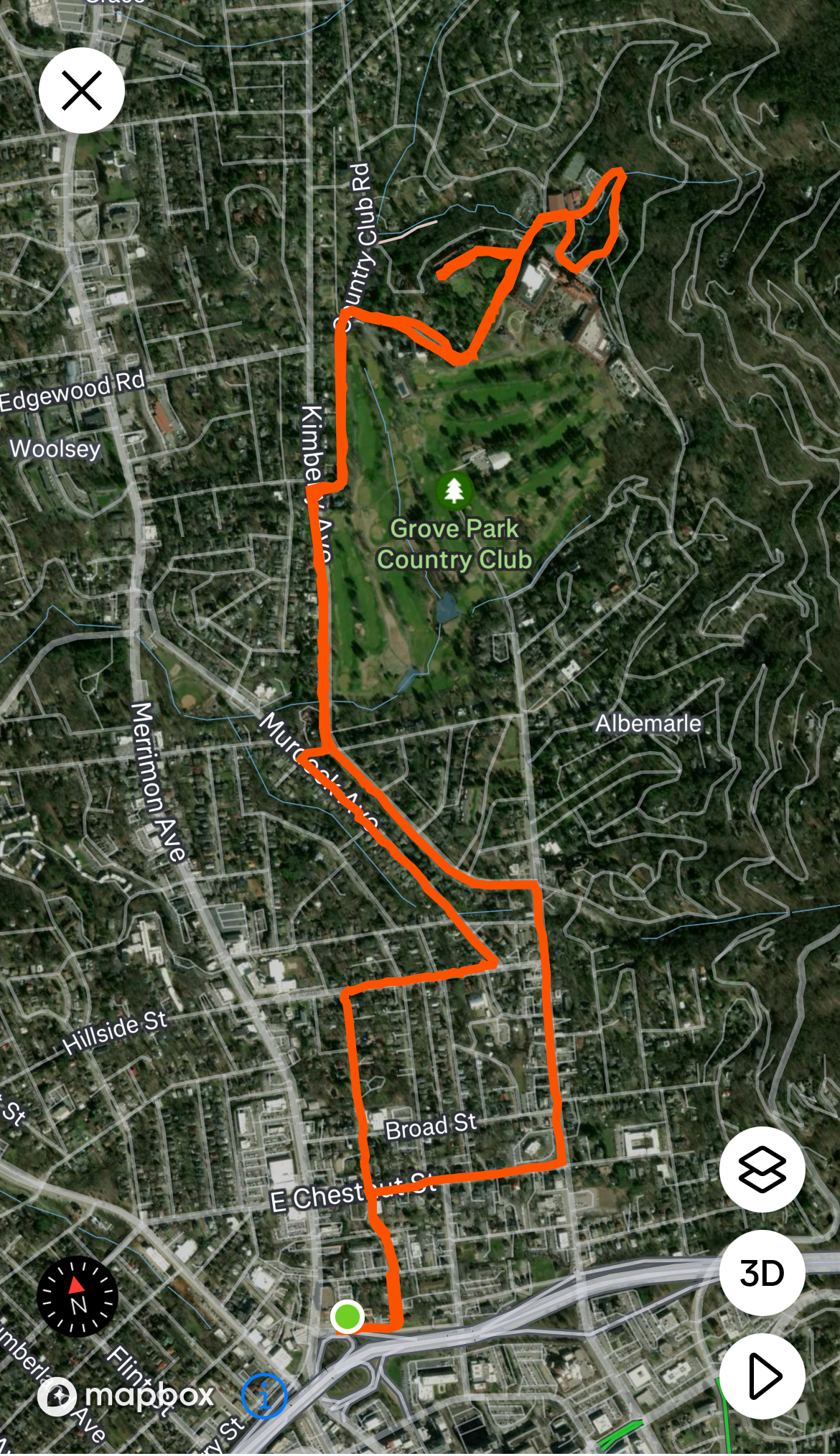
Task: Open the map layers selector
Action: pyautogui.click(x=762, y=1170)
